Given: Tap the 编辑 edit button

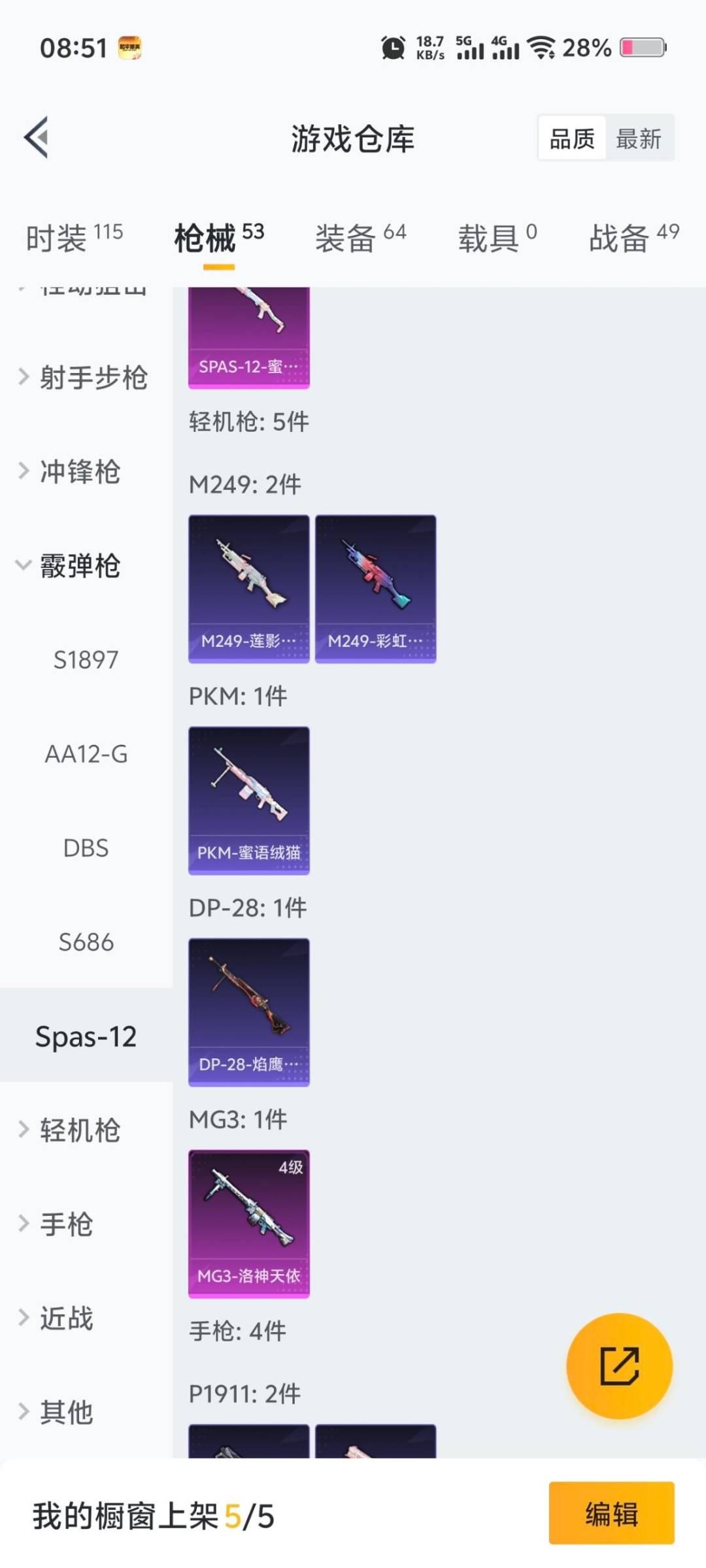Looking at the screenshot, I should (611, 1516).
